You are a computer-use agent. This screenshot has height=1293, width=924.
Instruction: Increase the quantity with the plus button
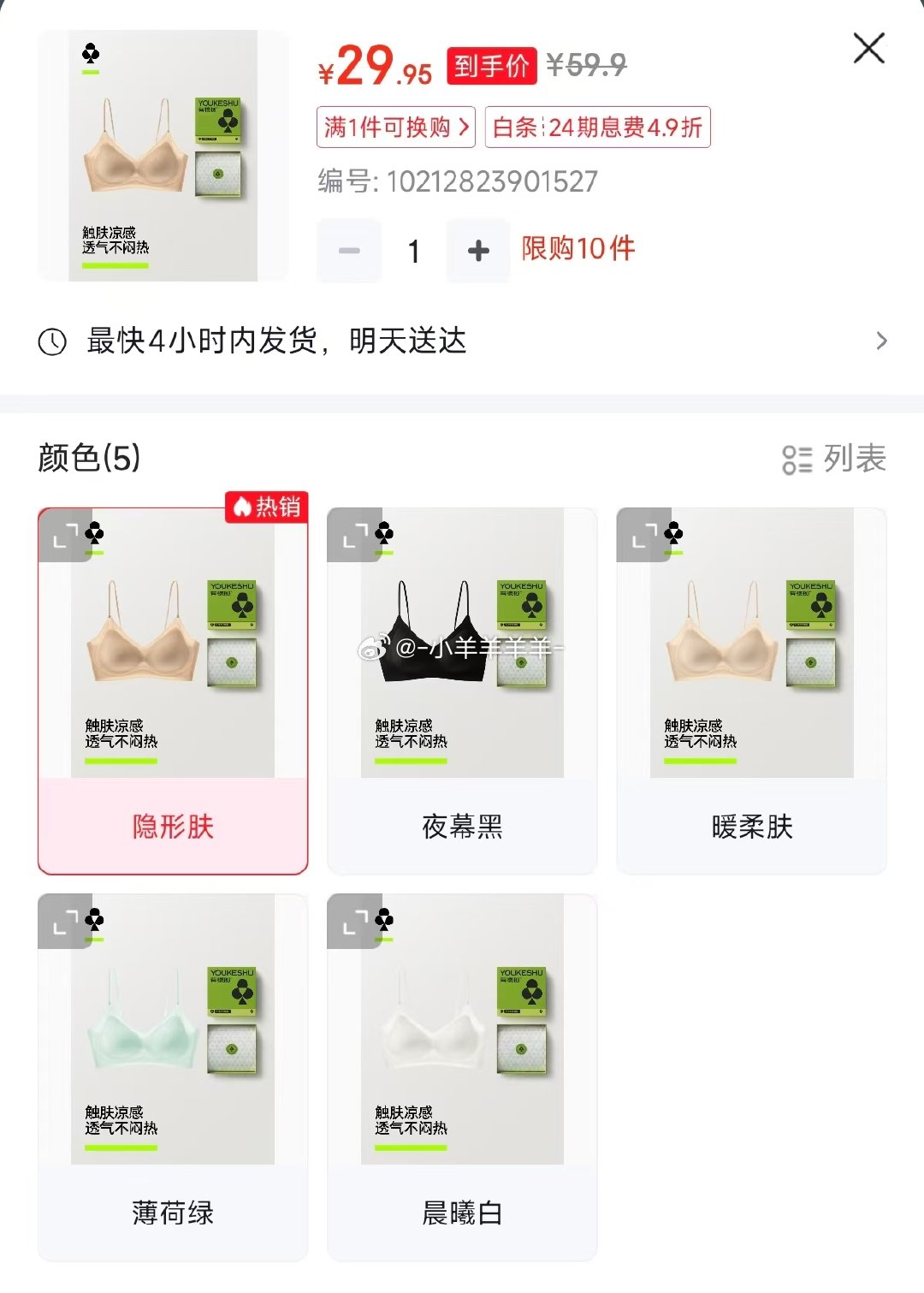coord(478,251)
